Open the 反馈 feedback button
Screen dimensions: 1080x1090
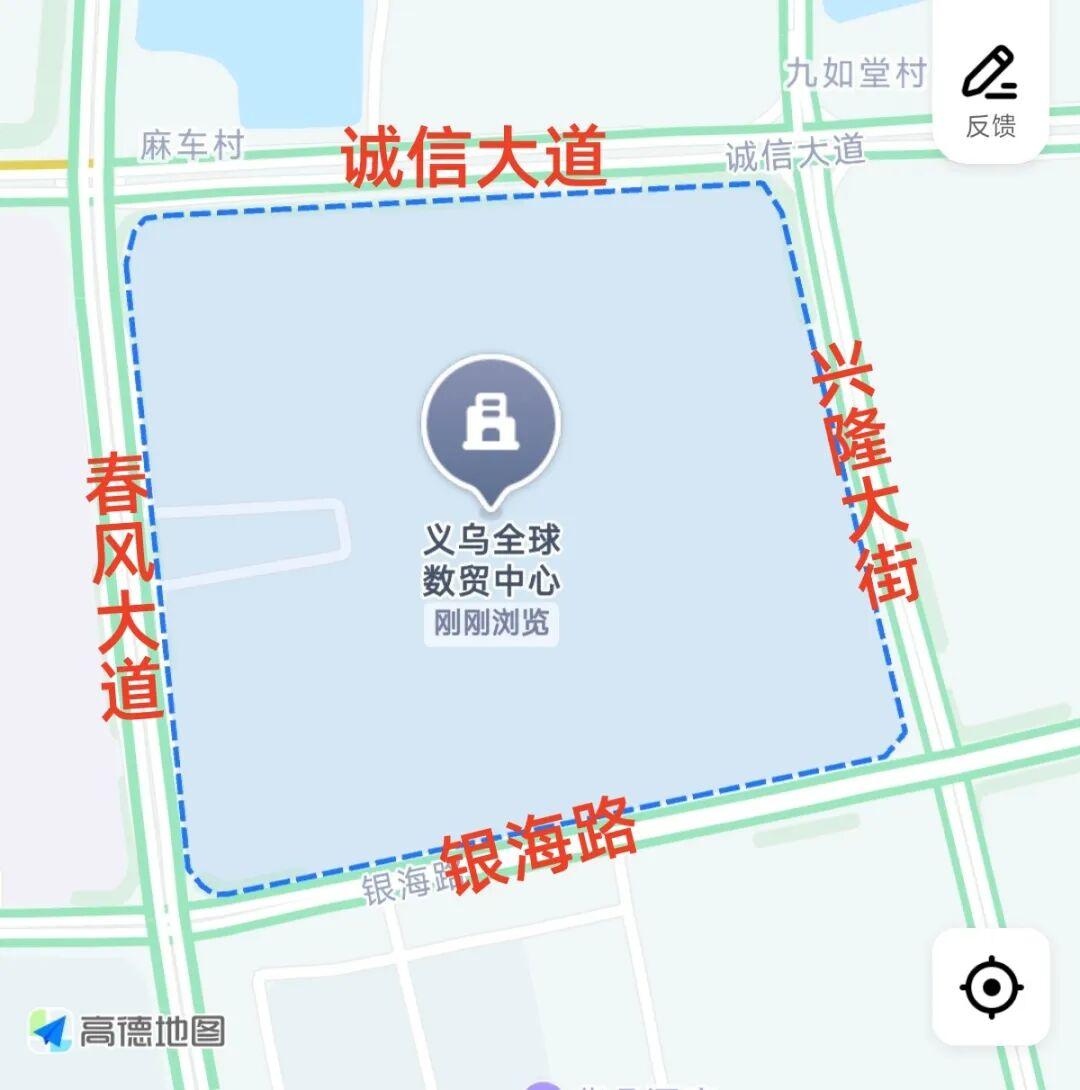coord(990,92)
